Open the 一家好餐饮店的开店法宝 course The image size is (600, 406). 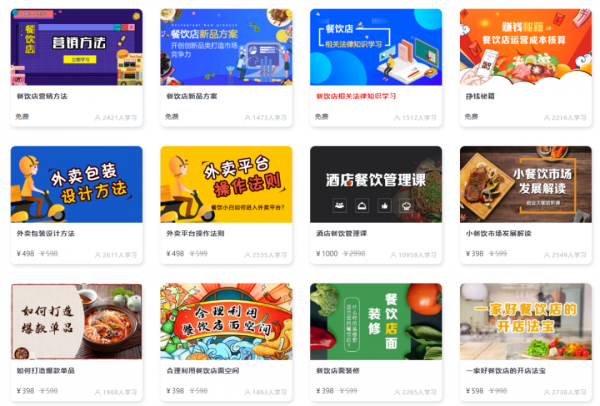526,322
